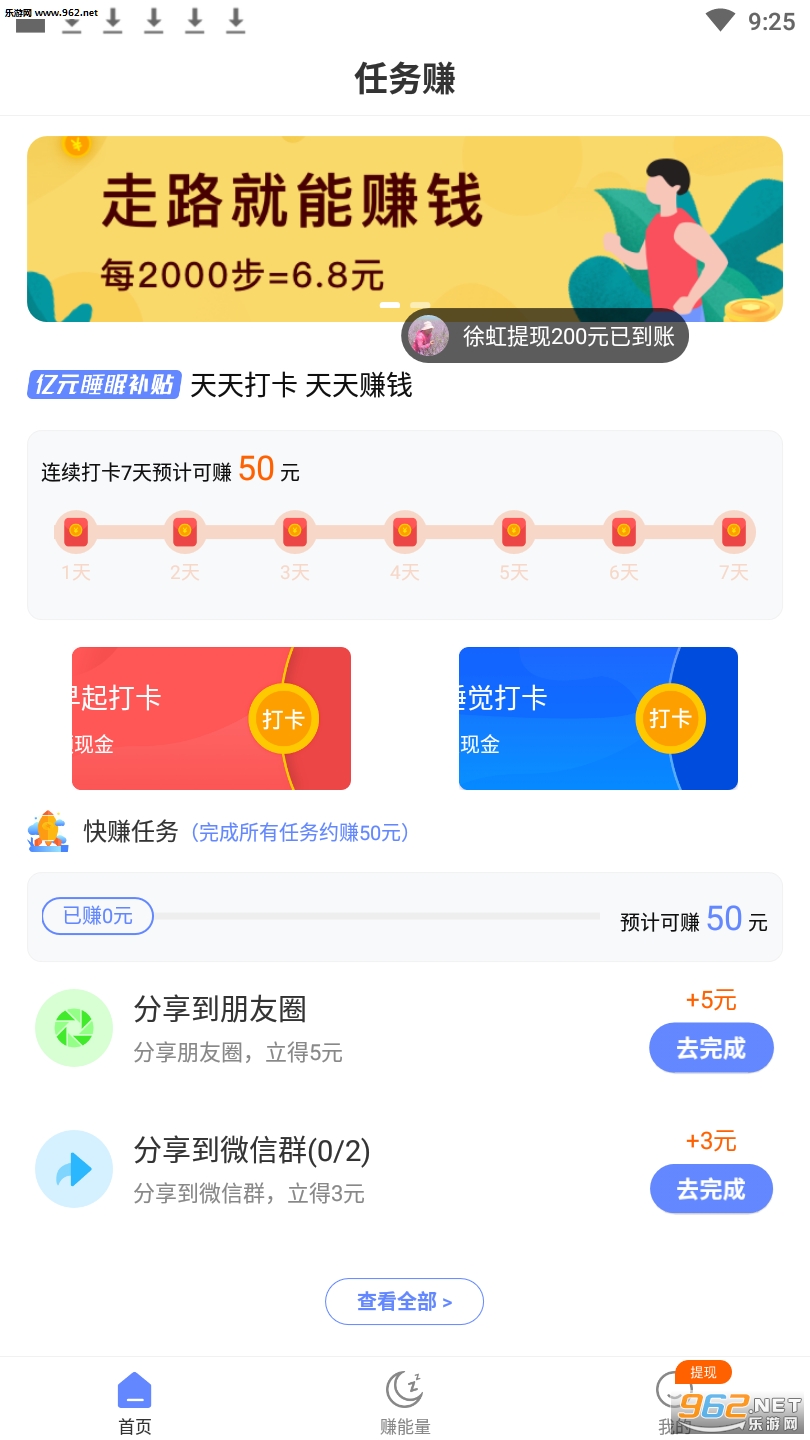Viewport: 810px width, 1440px height.
Task: Open the walking earns money banner
Action: pyautogui.click(x=404, y=228)
